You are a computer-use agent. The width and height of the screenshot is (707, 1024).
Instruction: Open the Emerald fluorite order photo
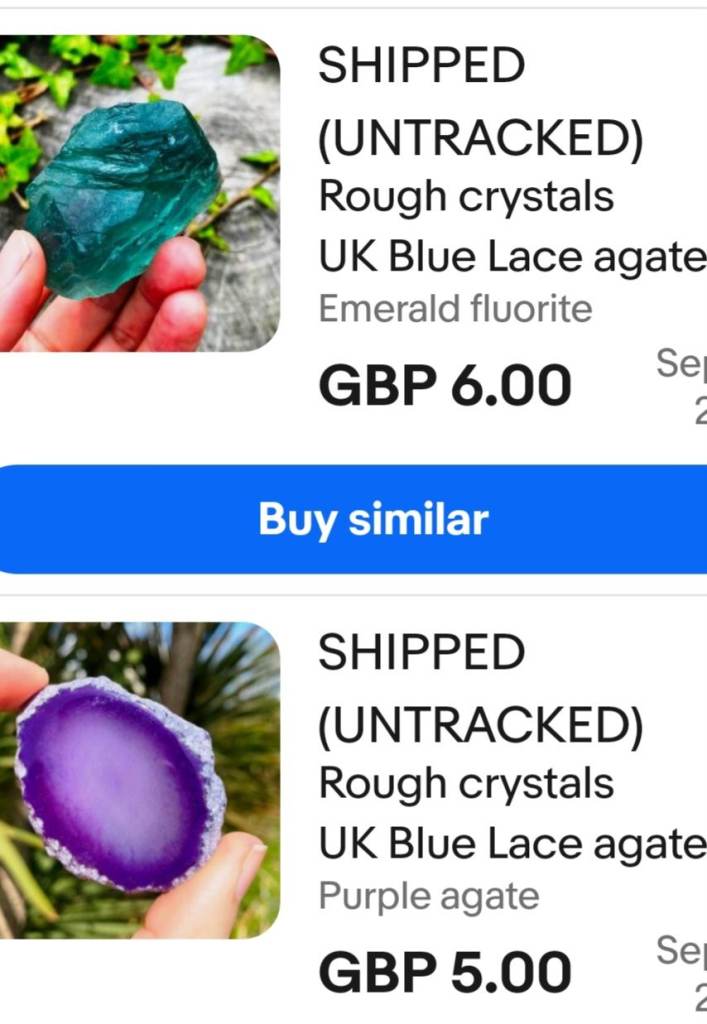coord(138,192)
